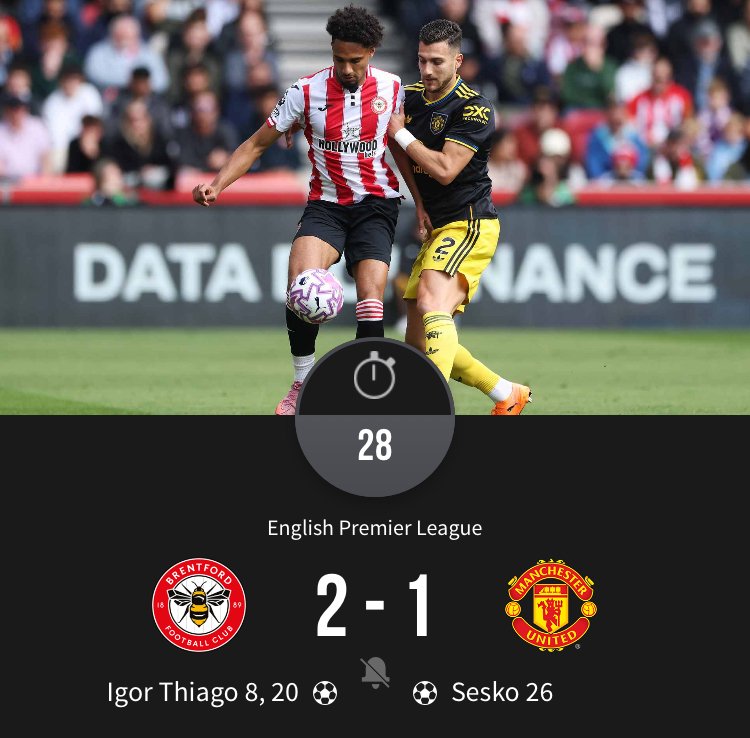Enable match alerts with the bell icon
Image resolution: width=750 pixels, height=738 pixels.
(x=375, y=673)
